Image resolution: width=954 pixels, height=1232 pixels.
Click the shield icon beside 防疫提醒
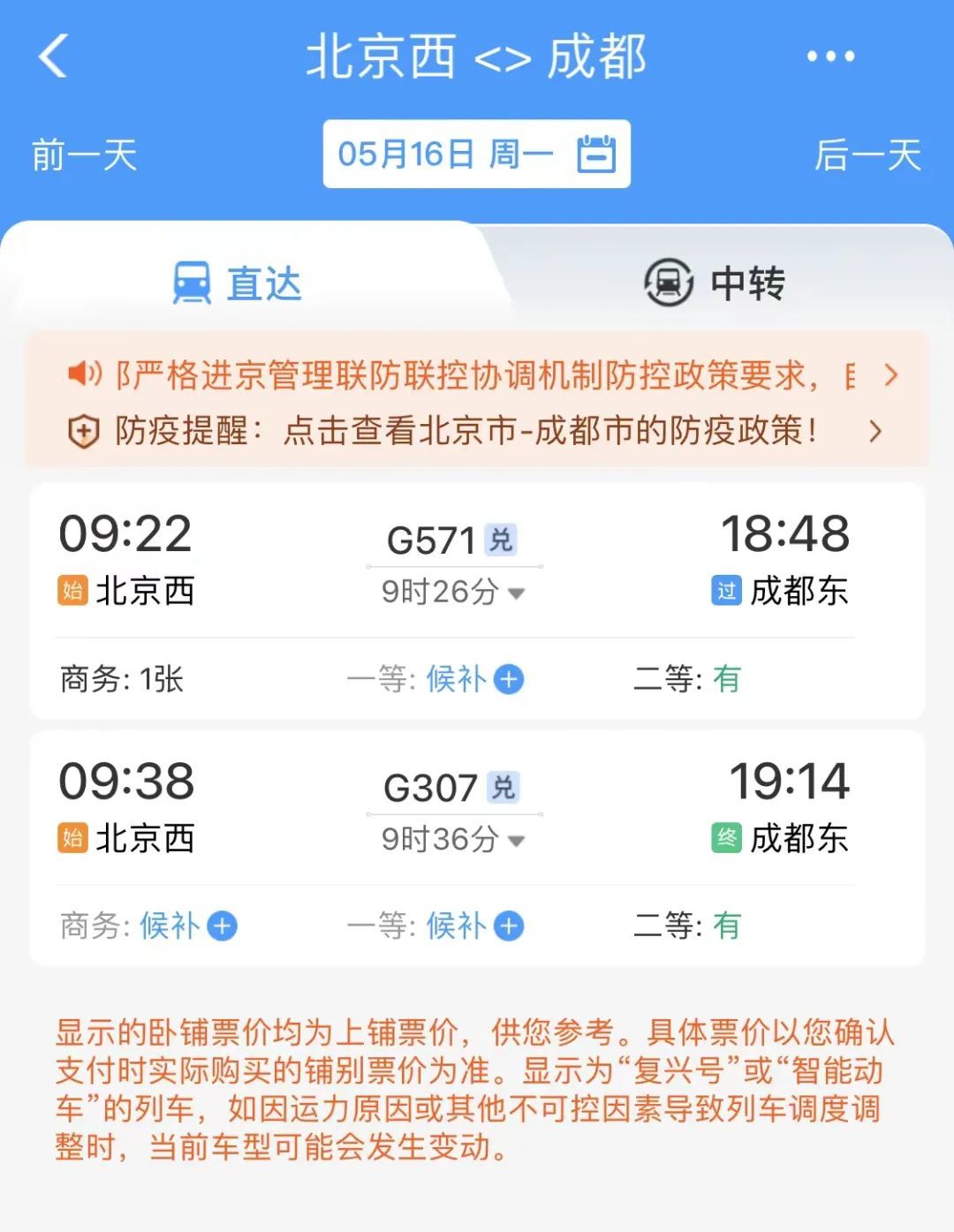point(84,432)
